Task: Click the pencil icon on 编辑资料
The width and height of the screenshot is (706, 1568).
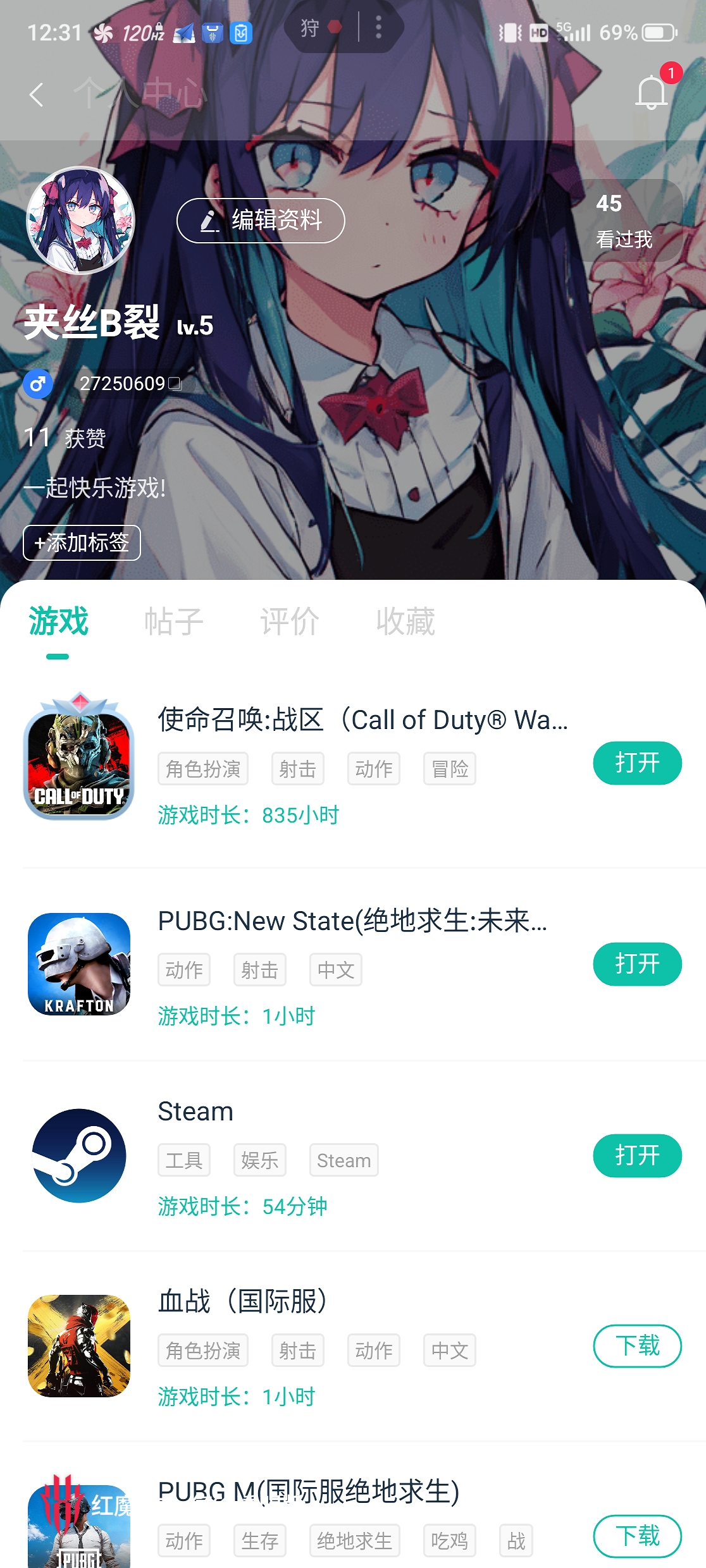Action: coord(209,221)
